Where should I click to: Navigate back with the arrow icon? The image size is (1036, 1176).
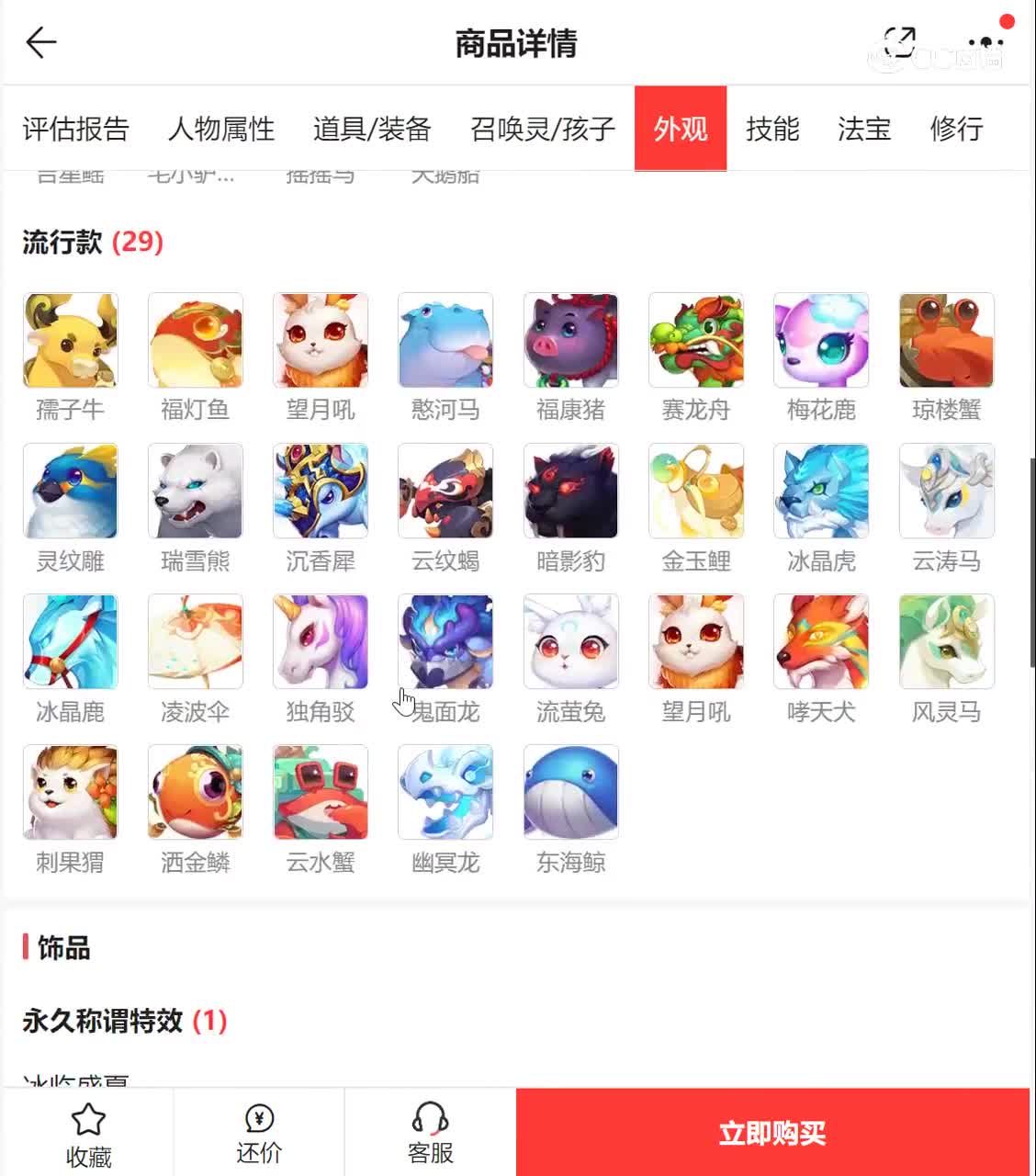click(x=39, y=41)
